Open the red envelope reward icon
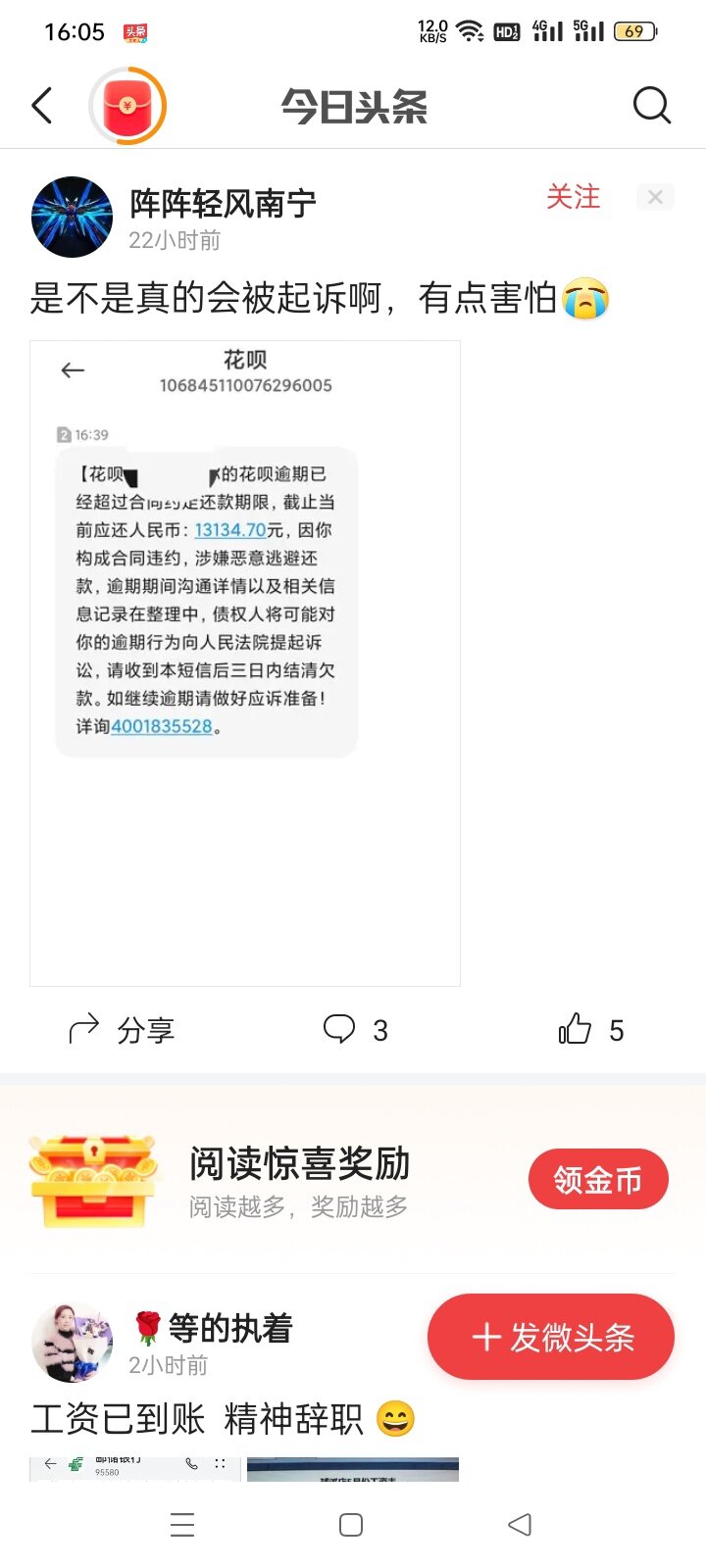 click(127, 106)
